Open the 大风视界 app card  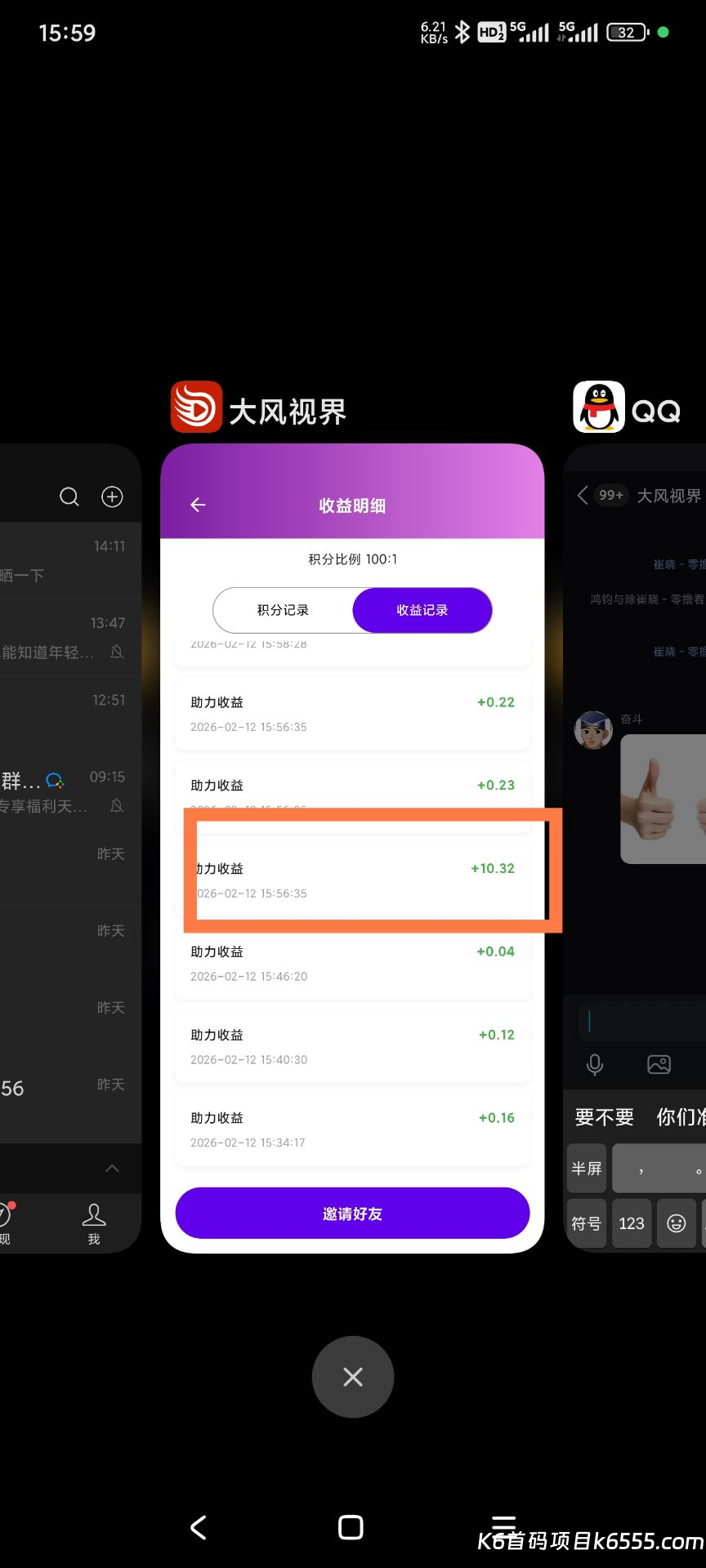[x=352, y=849]
